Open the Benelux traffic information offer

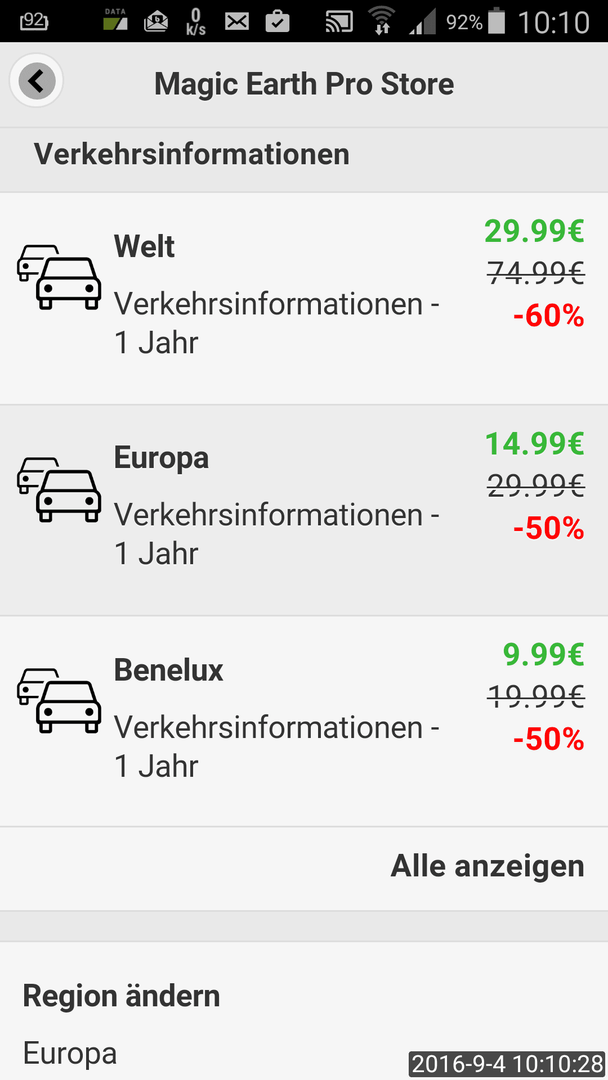click(304, 722)
